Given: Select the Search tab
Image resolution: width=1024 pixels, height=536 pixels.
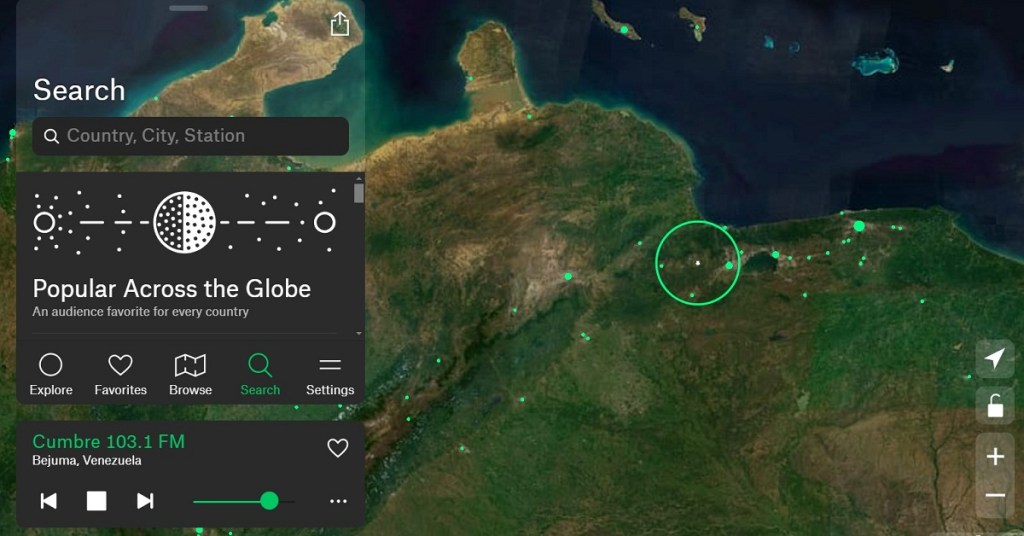Looking at the screenshot, I should 260,374.
